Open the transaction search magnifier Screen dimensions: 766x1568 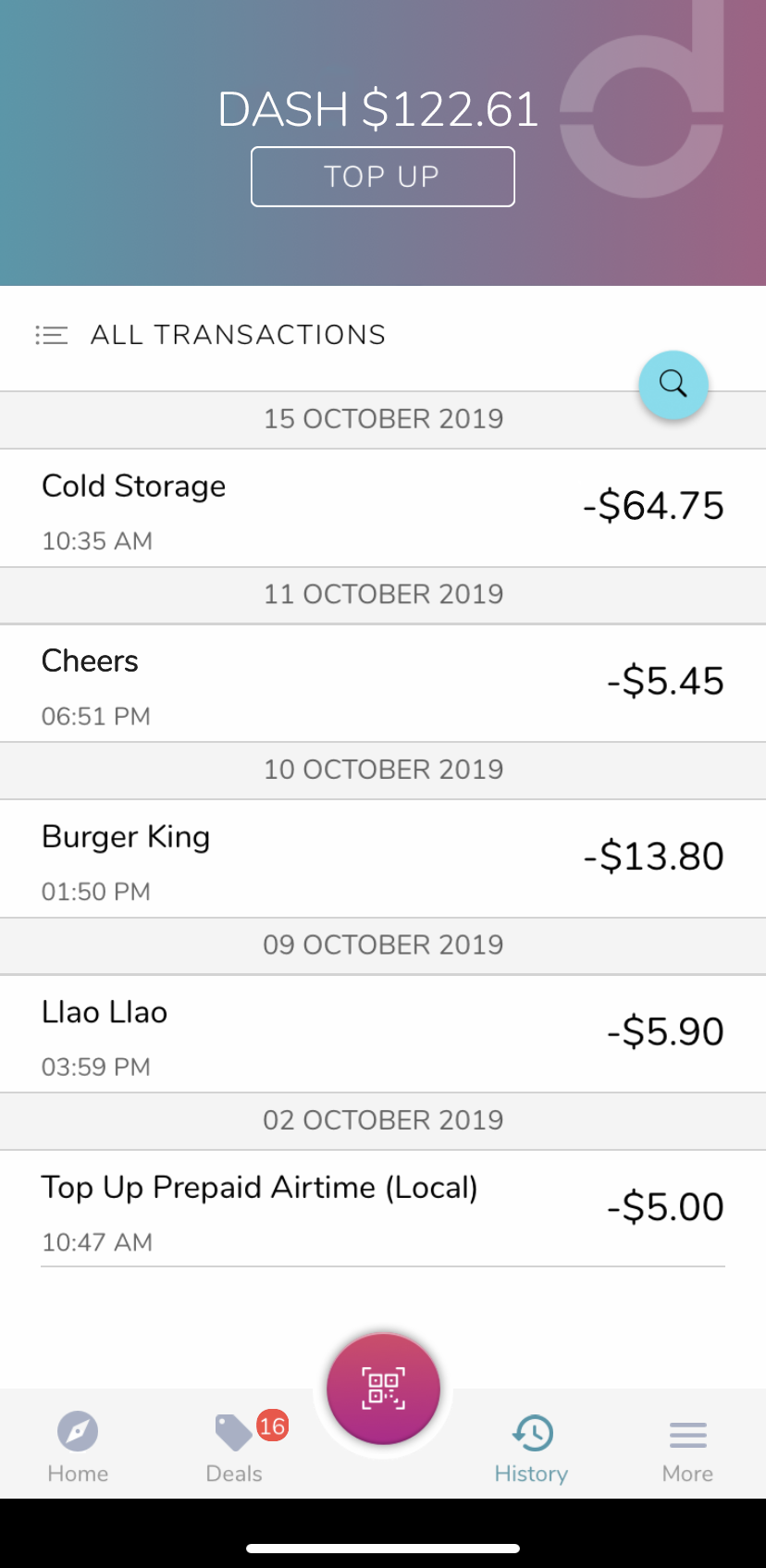pos(673,384)
